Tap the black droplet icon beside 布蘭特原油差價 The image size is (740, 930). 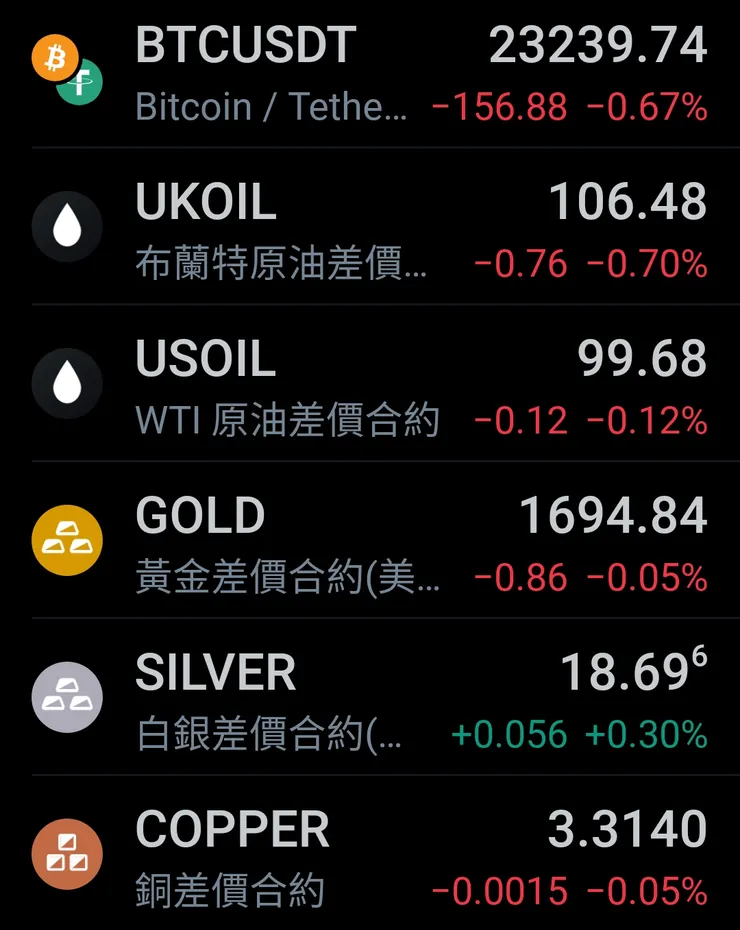click(x=66, y=227)
